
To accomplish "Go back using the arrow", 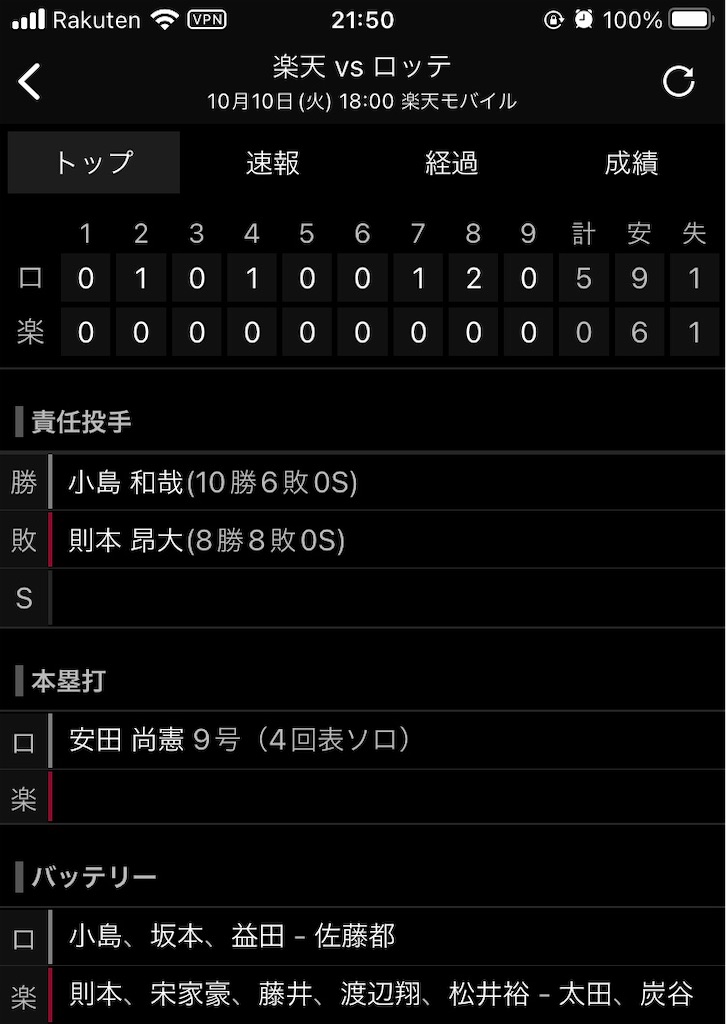I will [x=29, y=82].
